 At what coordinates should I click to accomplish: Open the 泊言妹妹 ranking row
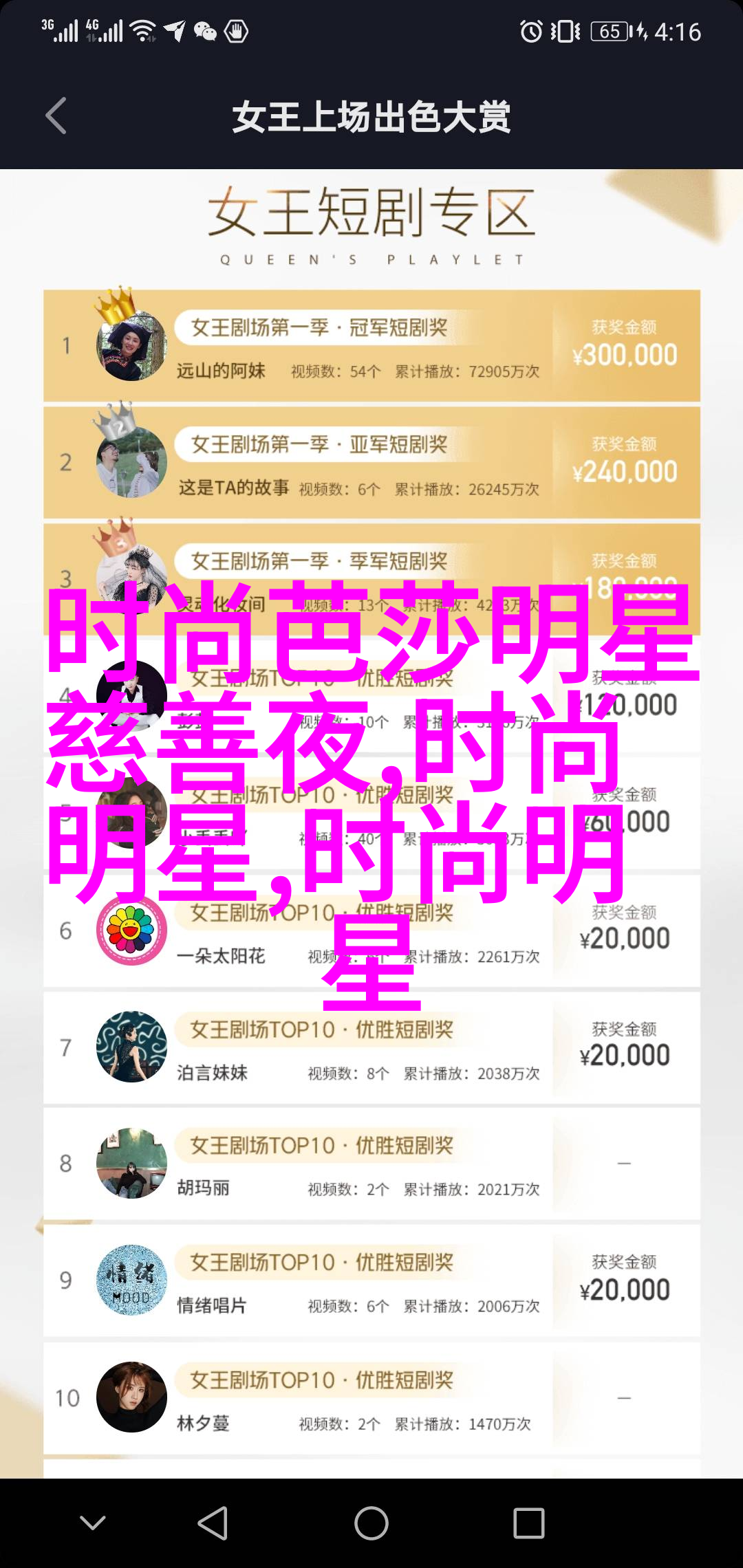tap(371, 1048)
